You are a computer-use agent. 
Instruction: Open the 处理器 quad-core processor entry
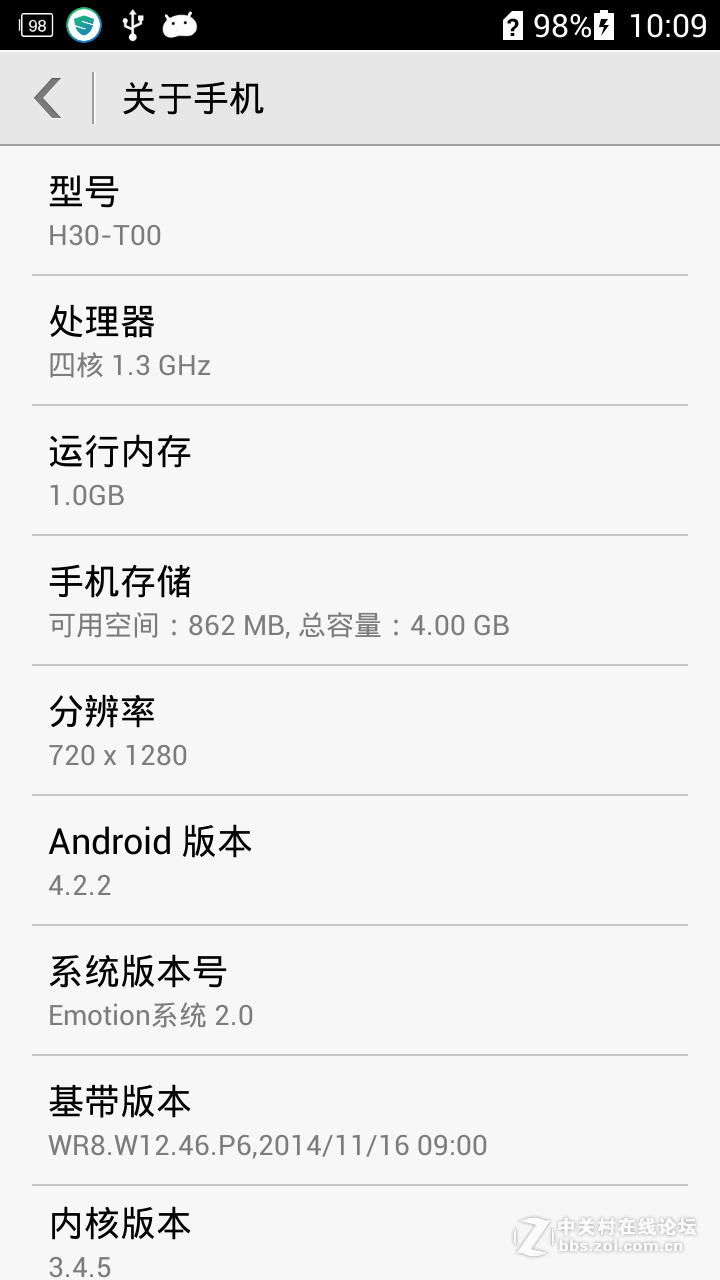tap(360, 340)
